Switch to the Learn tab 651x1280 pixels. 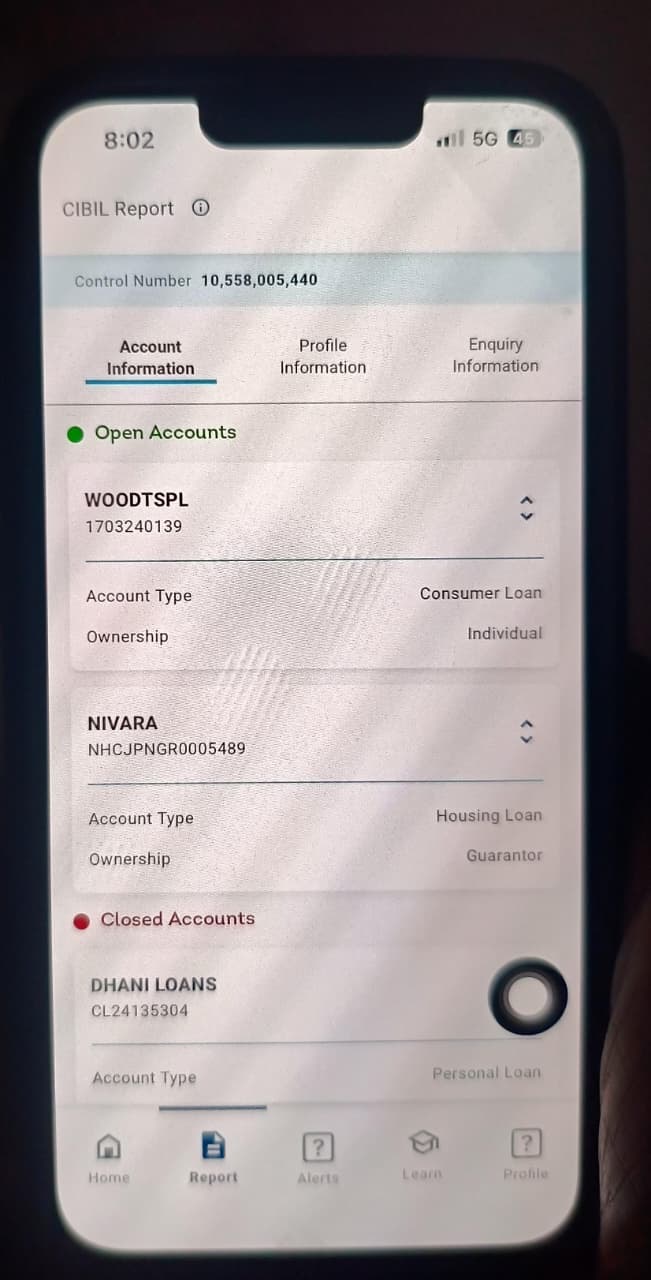pos(422,1155)
